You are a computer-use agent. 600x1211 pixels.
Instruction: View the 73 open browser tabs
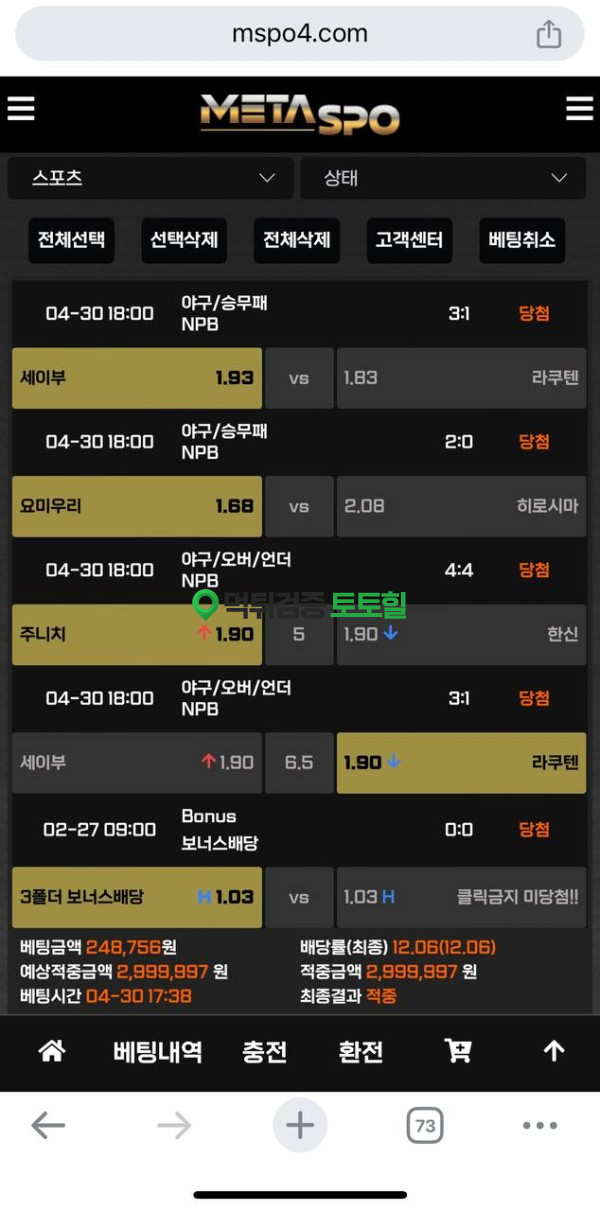[425, 1125]
